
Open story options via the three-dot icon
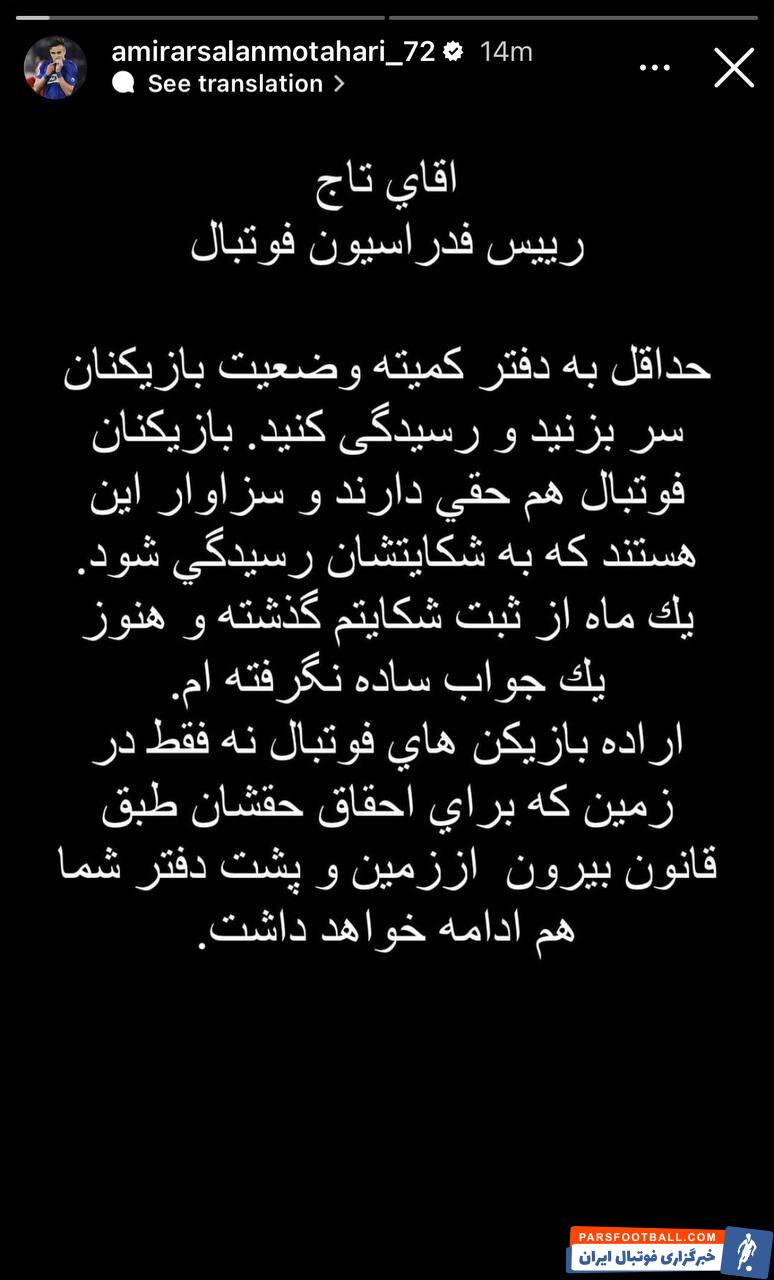pos(655,66)
